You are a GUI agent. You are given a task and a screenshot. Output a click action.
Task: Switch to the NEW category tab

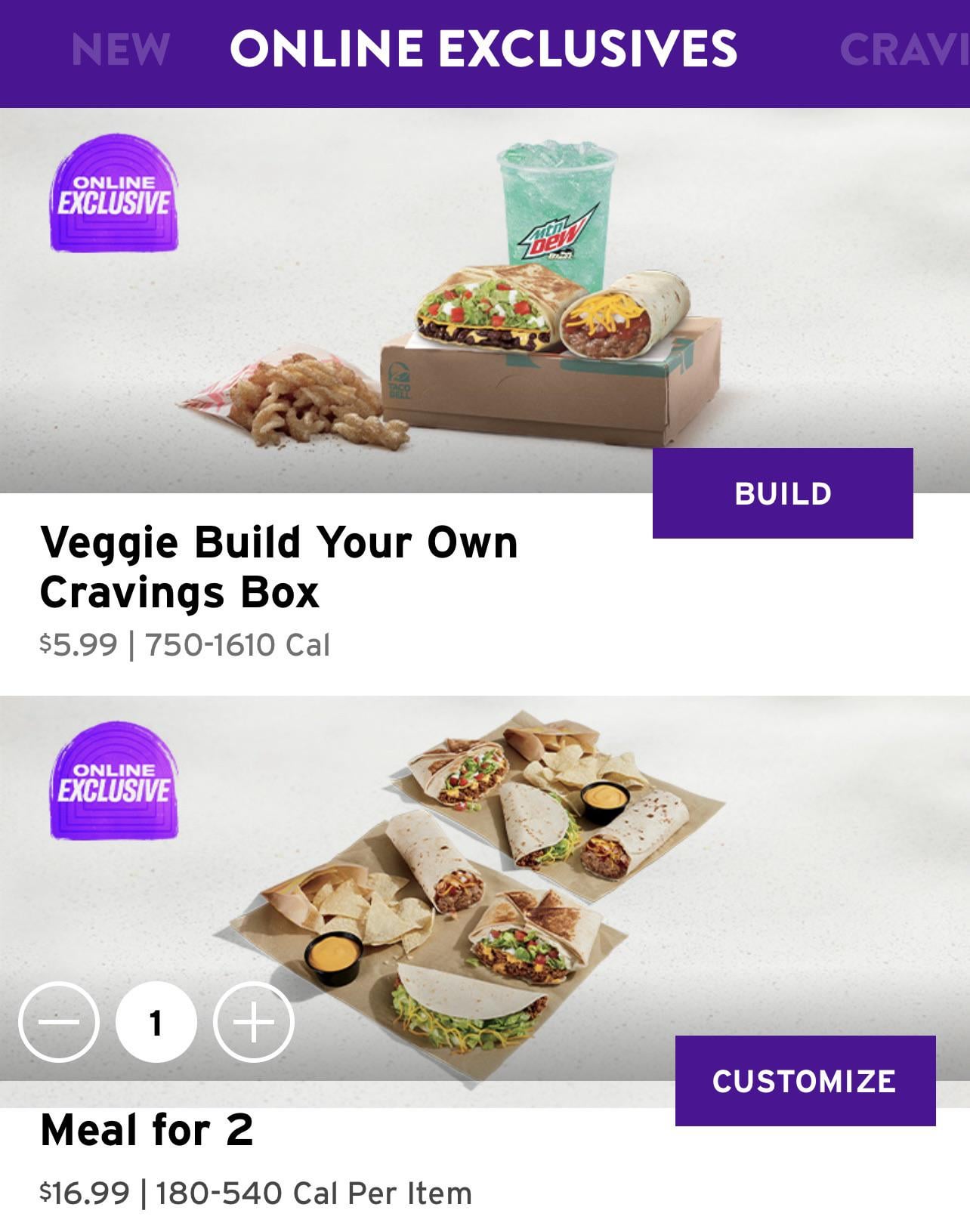pos(121,50)
